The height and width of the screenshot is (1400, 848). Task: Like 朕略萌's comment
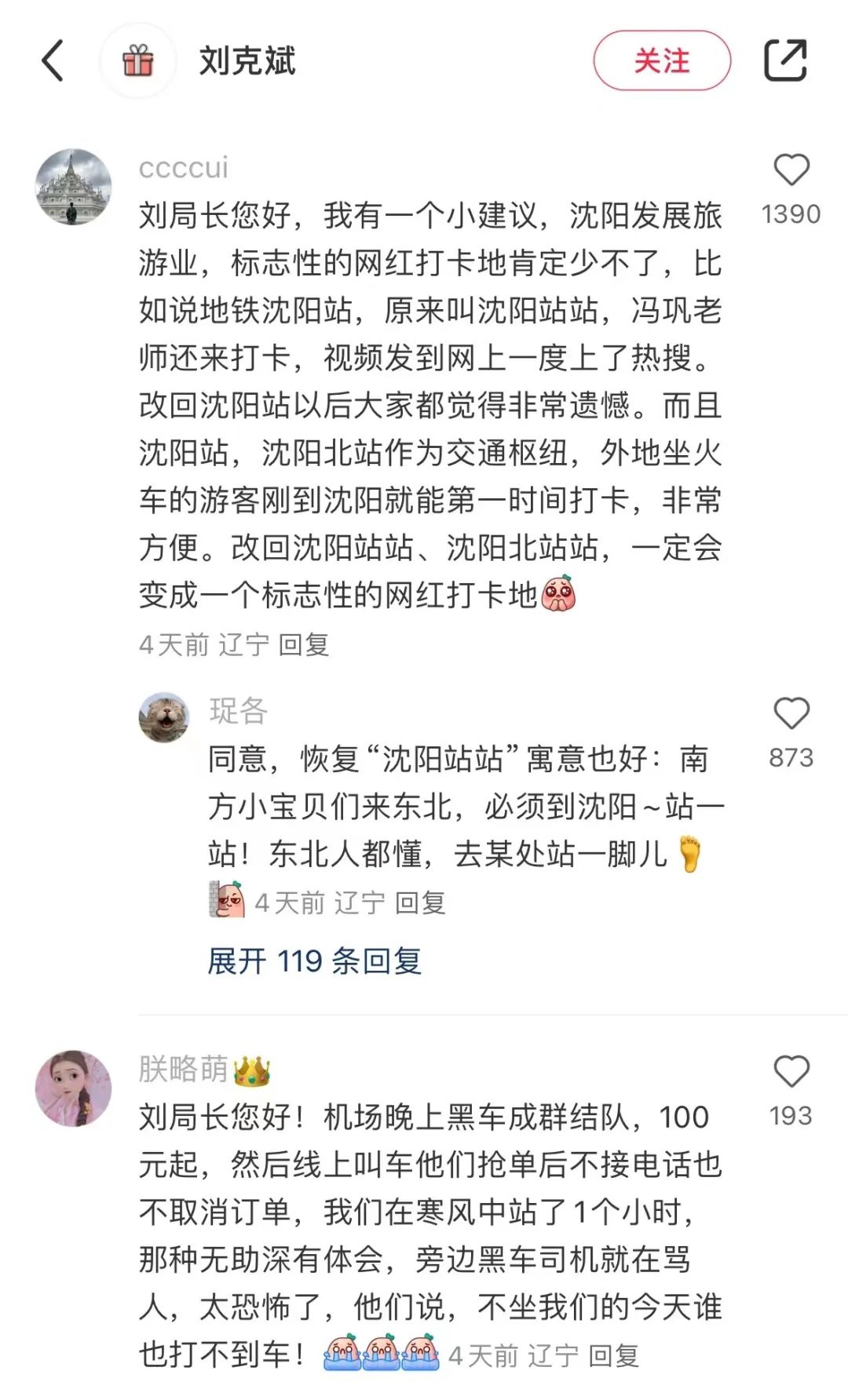click(x=791, y=1072)
